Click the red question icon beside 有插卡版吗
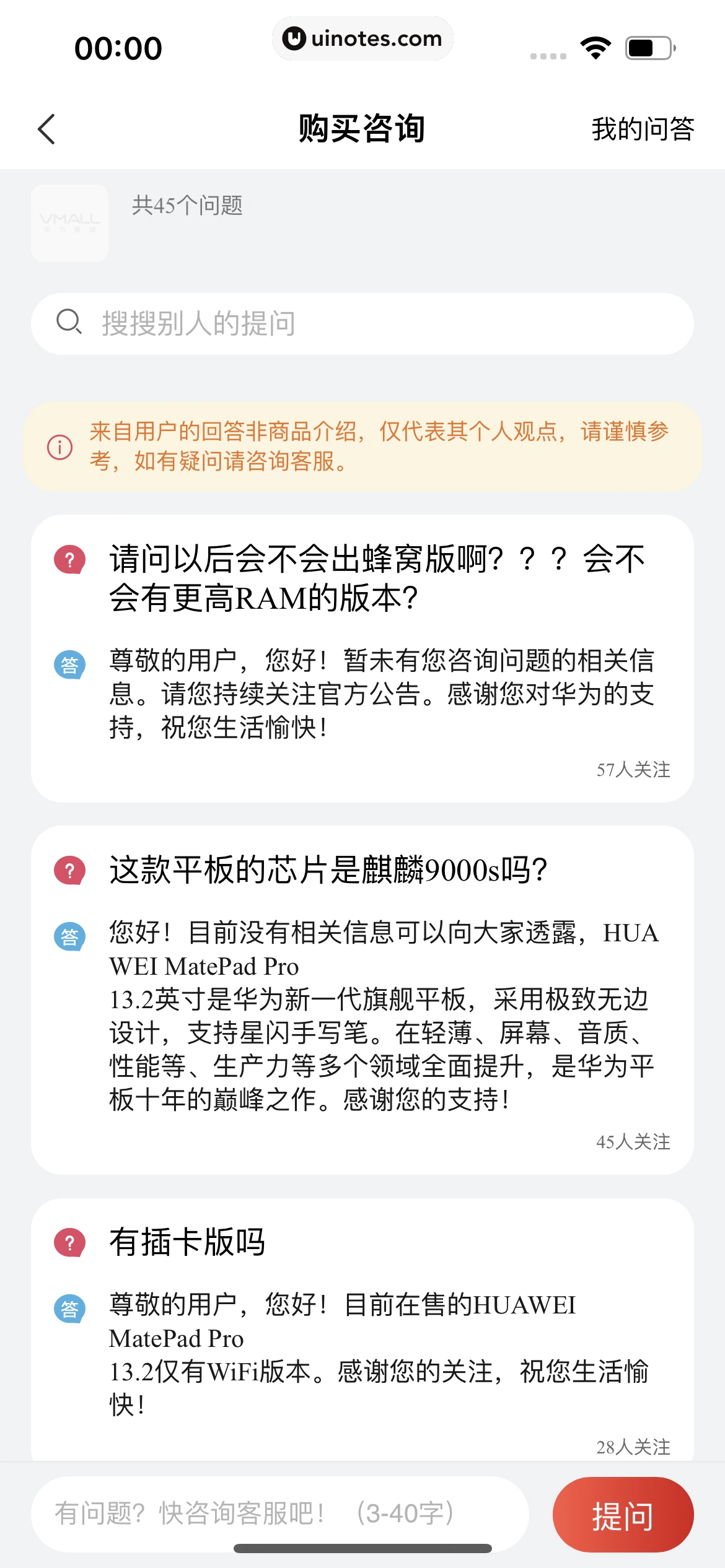The height and width of the screenshot is (1568, 725). 69,1241
